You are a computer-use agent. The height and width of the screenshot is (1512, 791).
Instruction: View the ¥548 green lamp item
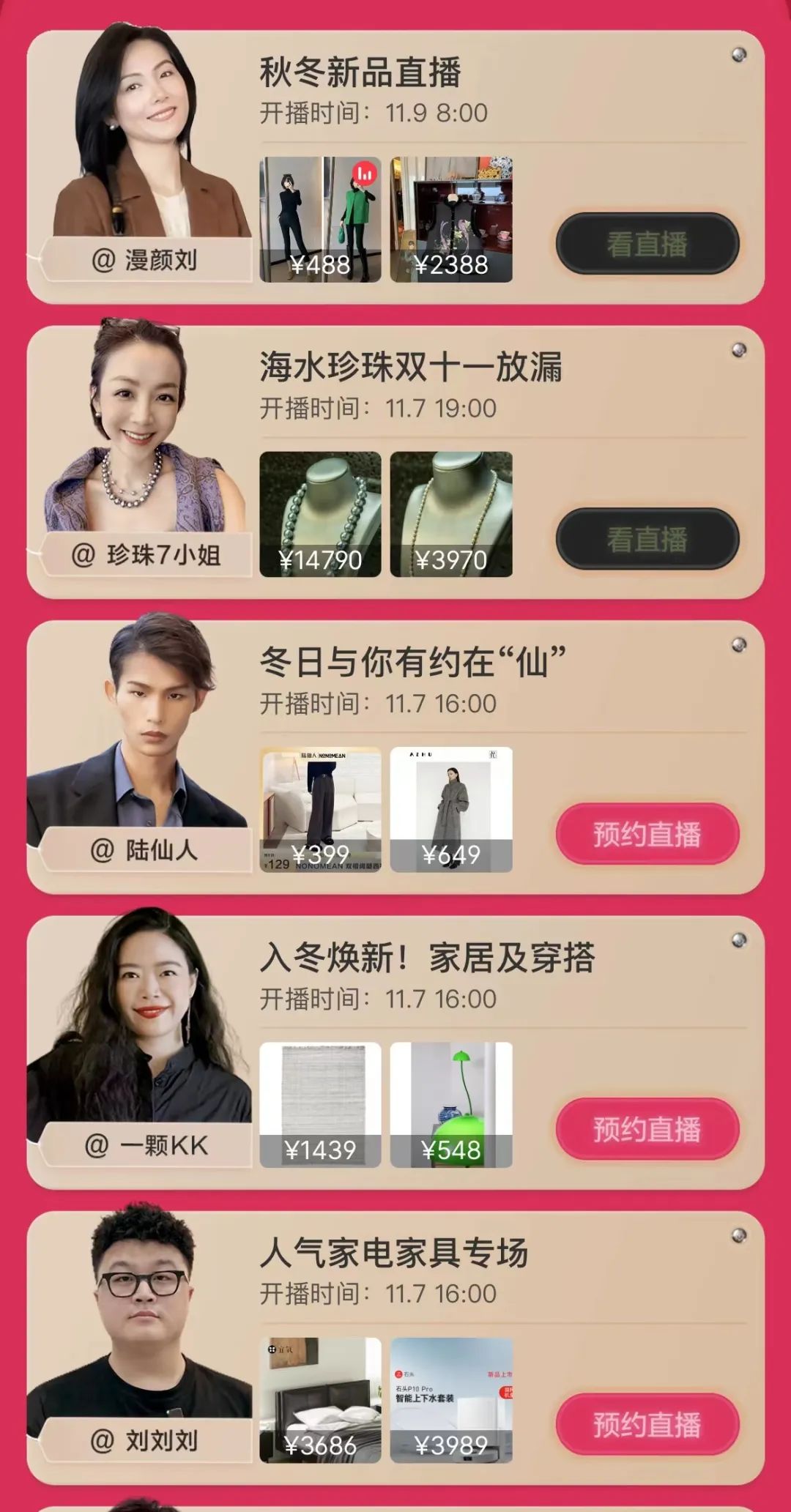click(x=451, y=1104)
